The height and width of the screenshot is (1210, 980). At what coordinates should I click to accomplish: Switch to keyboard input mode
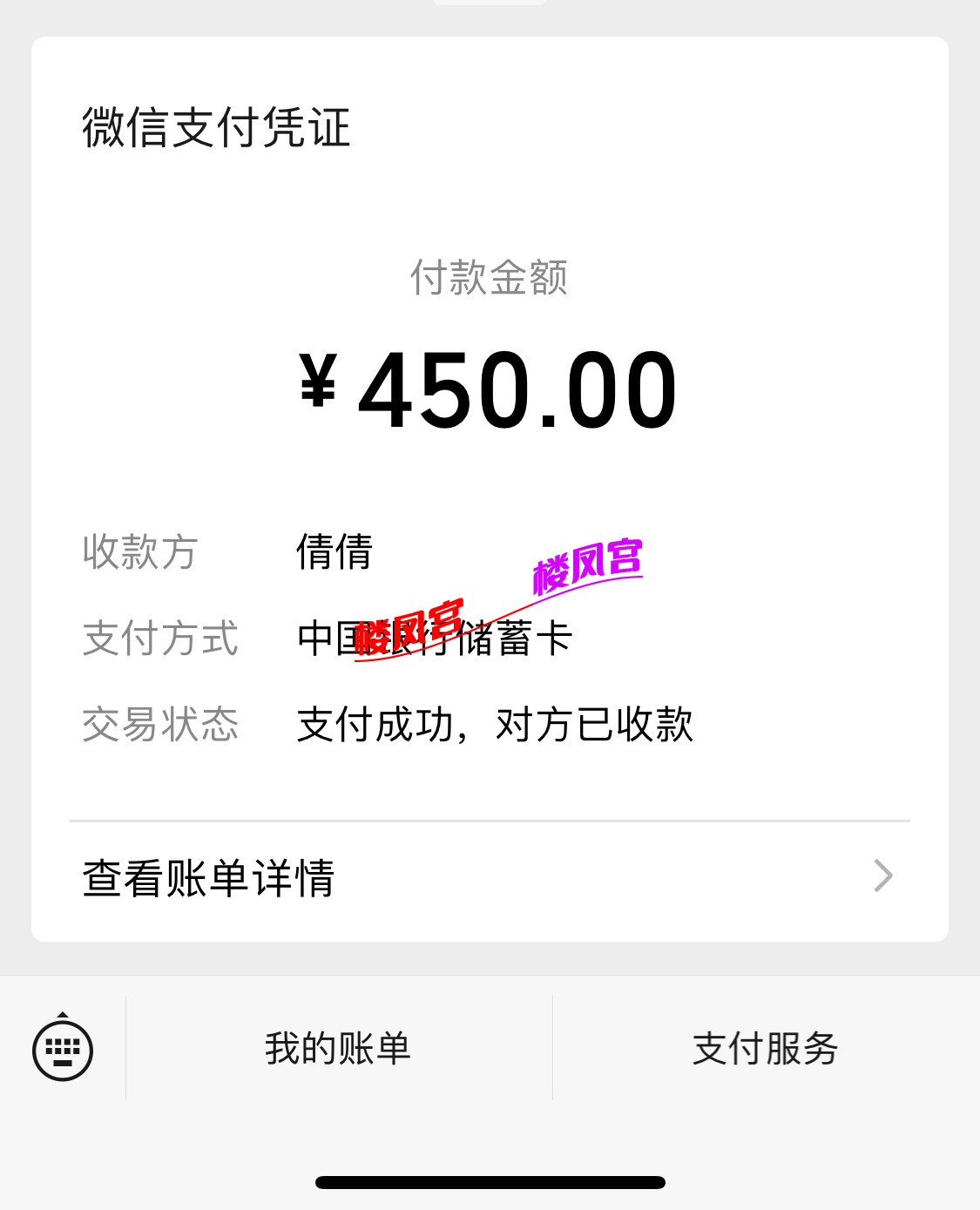pyautogui.click(x=63, y=1048)
